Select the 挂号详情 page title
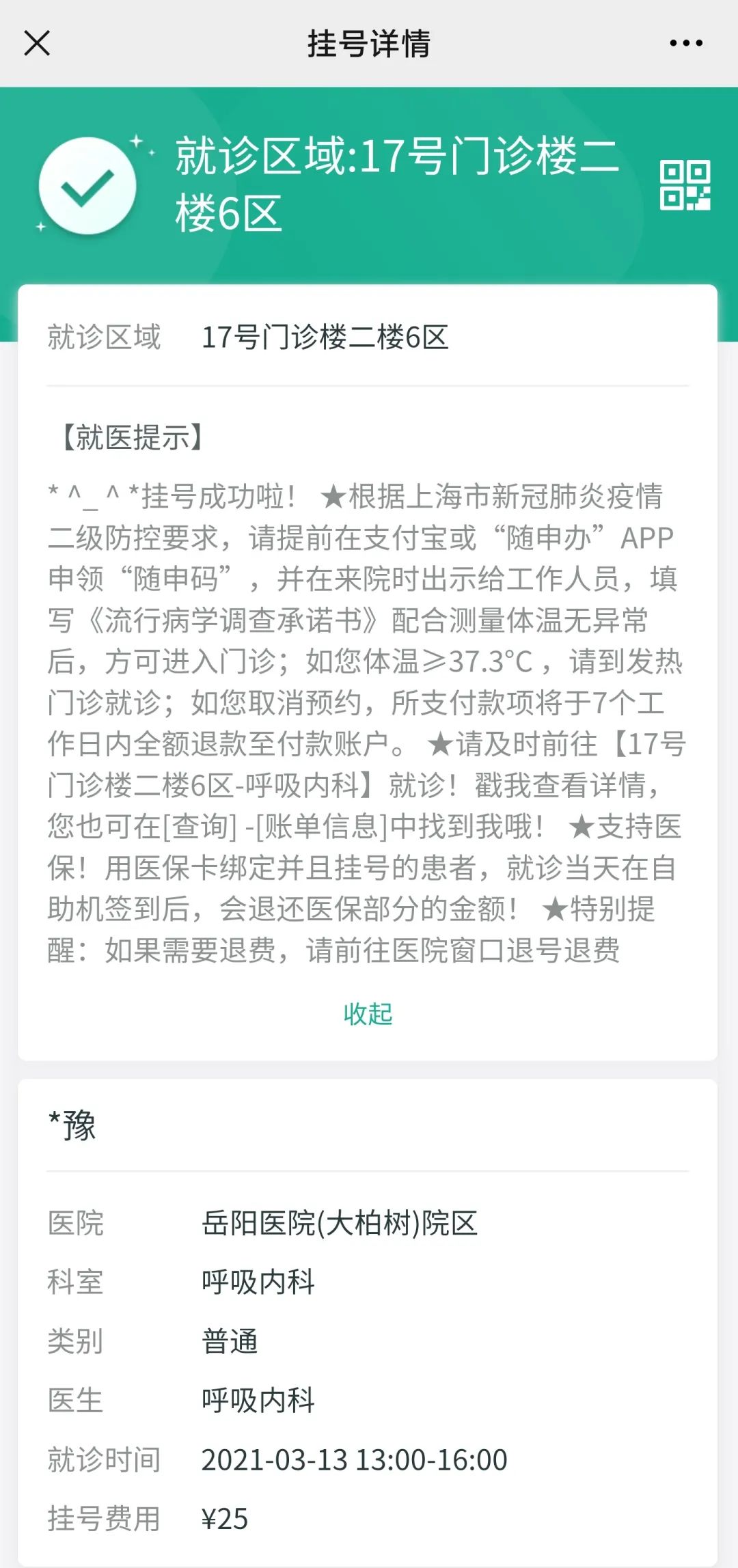The height and width of the screenshot is (1568, 738). 368,42
